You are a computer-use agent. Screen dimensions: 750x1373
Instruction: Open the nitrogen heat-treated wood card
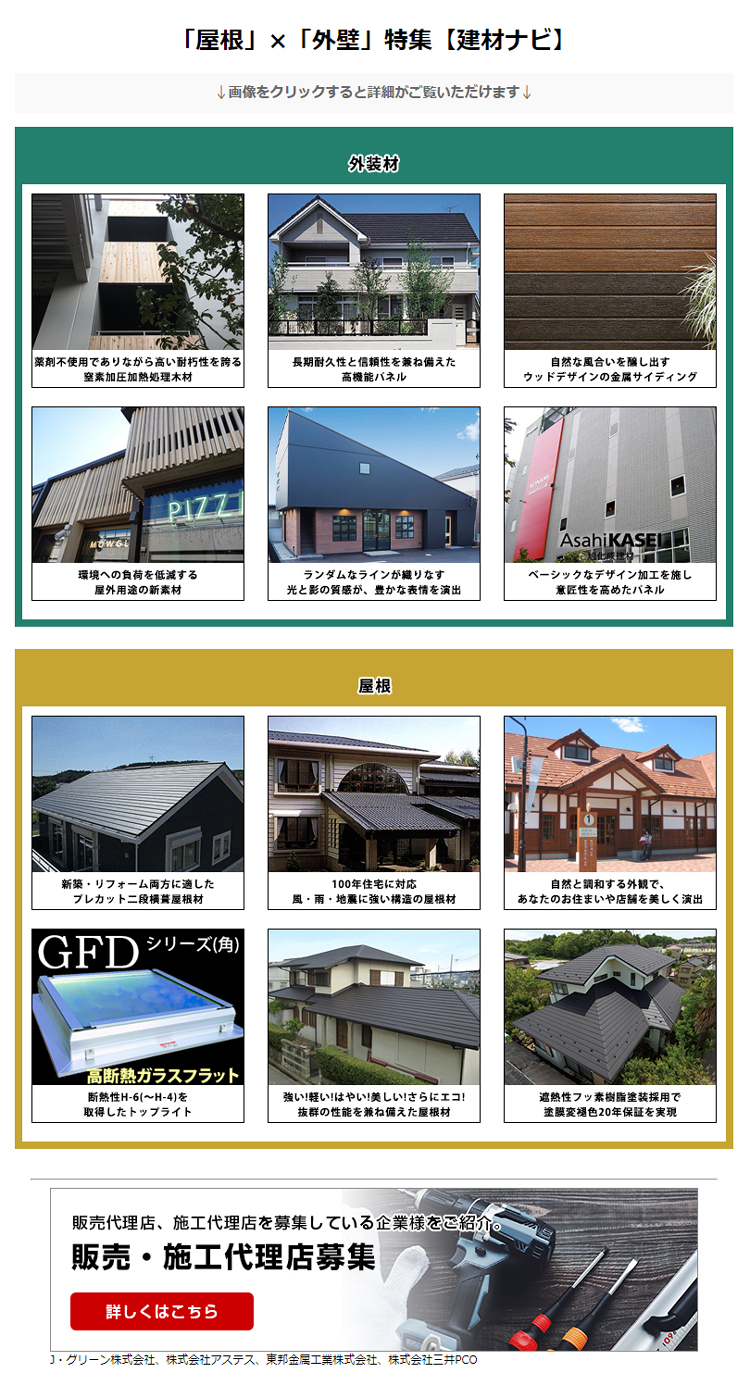[x=137, y=290]
